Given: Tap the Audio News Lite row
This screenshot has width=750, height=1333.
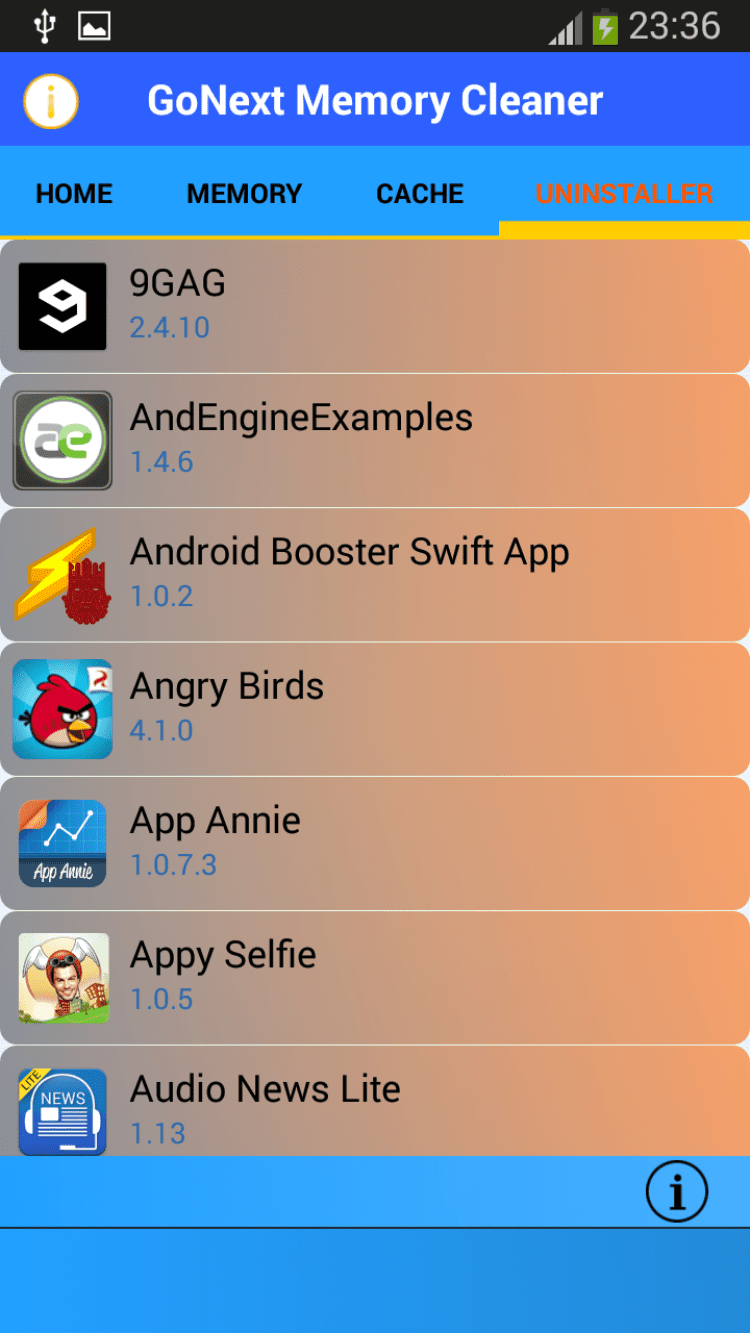Looking at the screenshot, I should (375, 1103).
